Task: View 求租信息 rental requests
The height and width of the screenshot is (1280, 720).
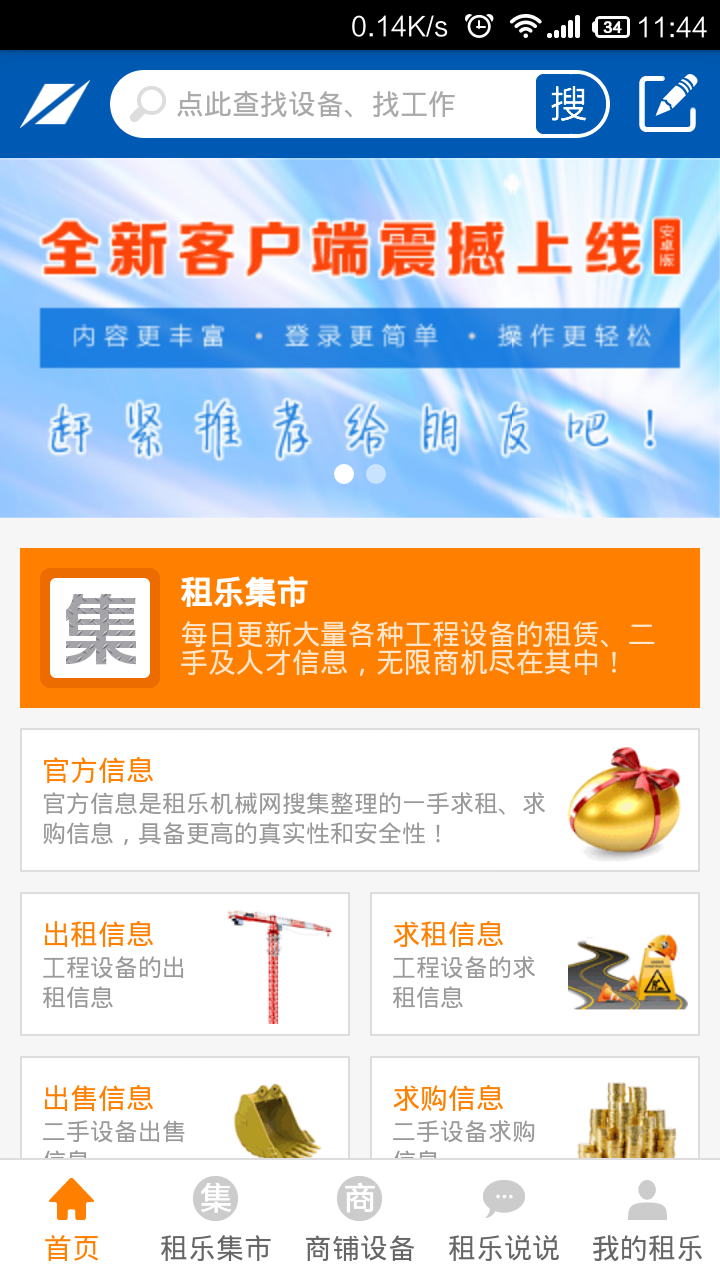Action: 535,964
